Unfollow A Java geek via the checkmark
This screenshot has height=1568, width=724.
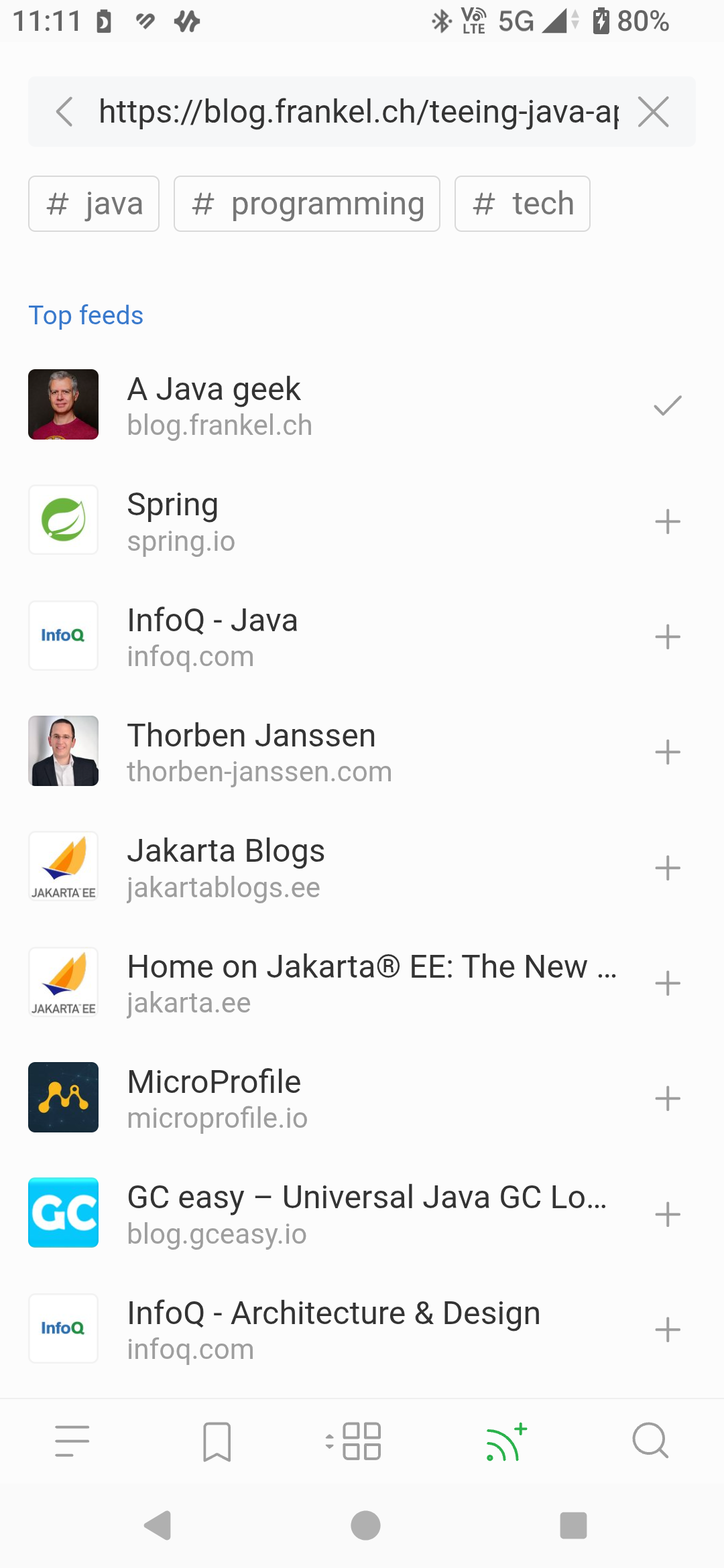[x=668, y=404]
